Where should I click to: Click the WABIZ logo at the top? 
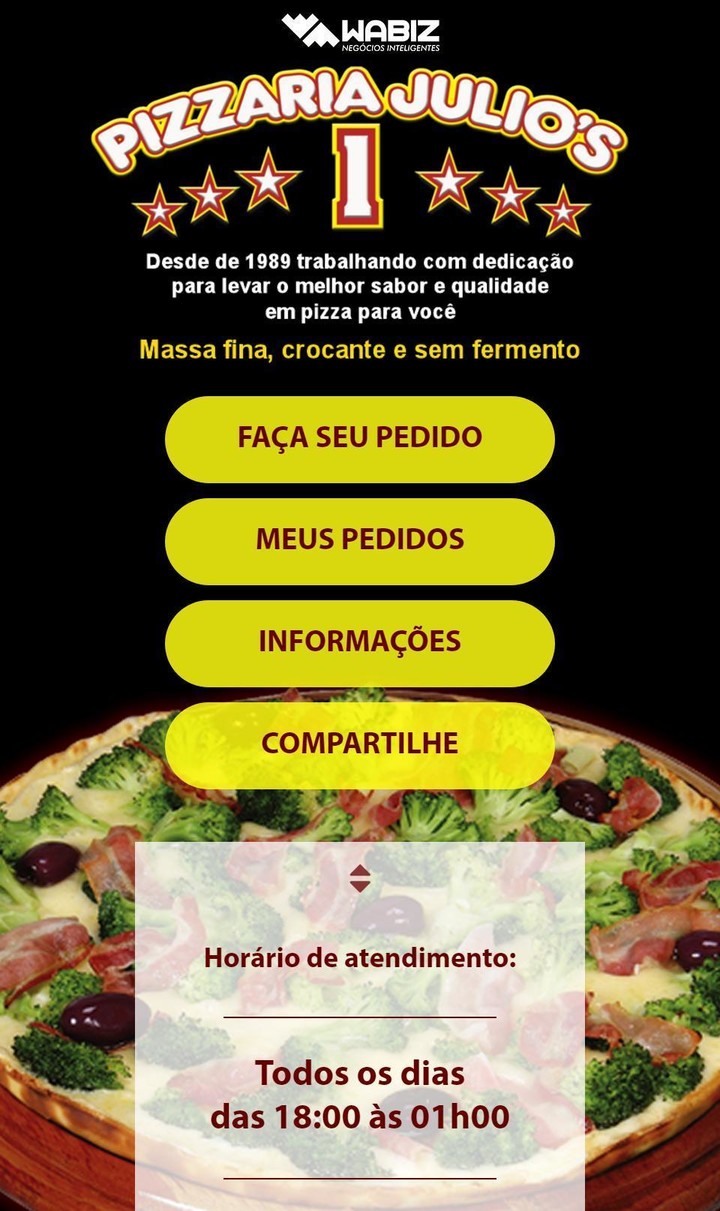coord(360,30)
